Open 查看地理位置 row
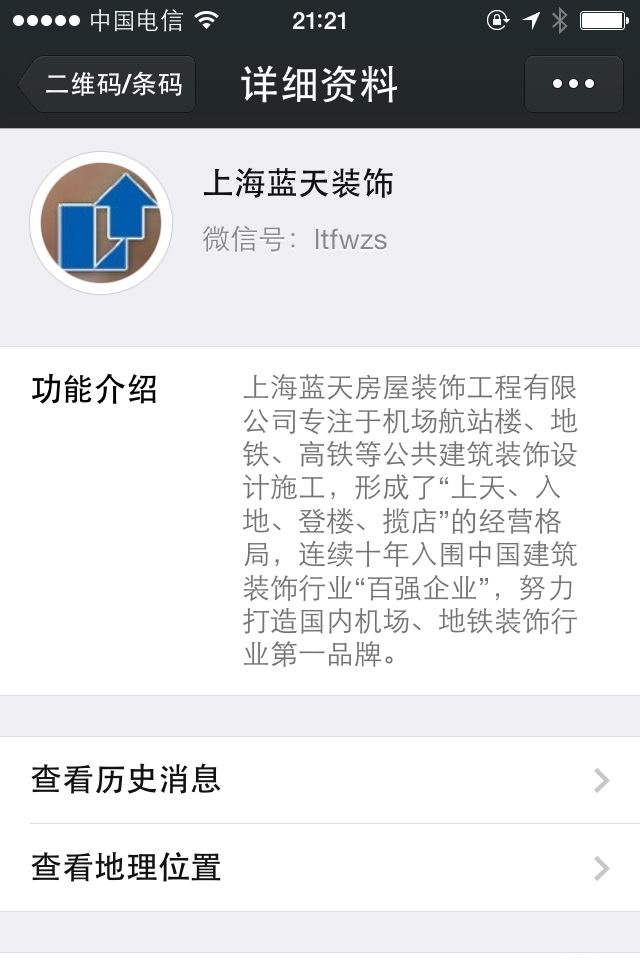The width and height of the screenshot is (640, 960). tap(320, 867)
